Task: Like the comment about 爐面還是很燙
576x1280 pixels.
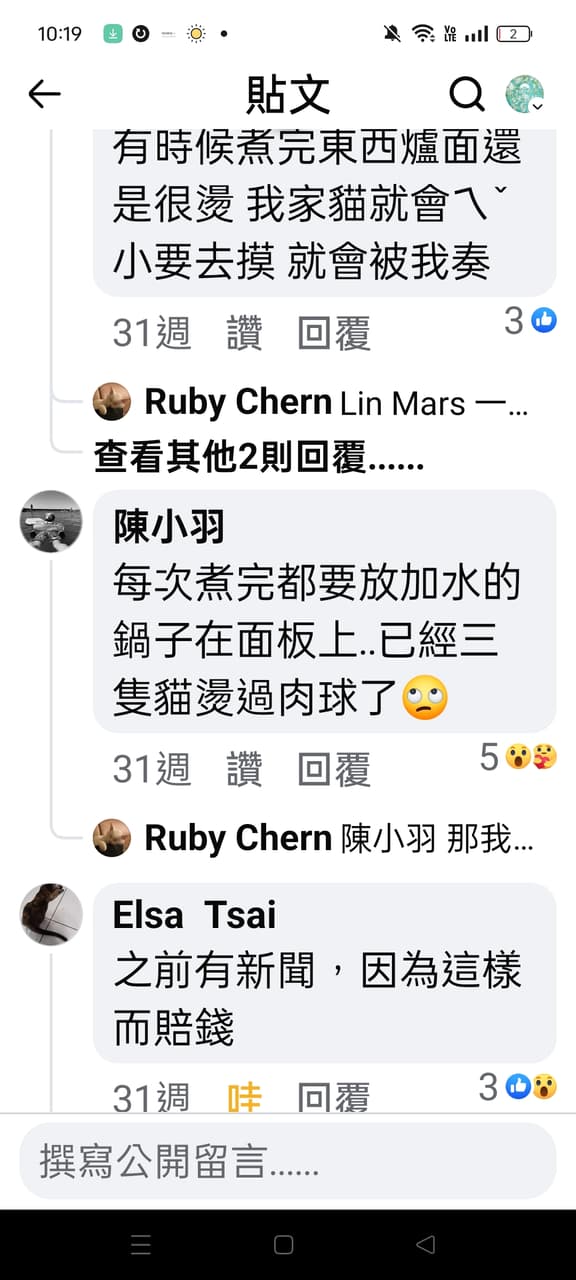Action: (245, 333)
